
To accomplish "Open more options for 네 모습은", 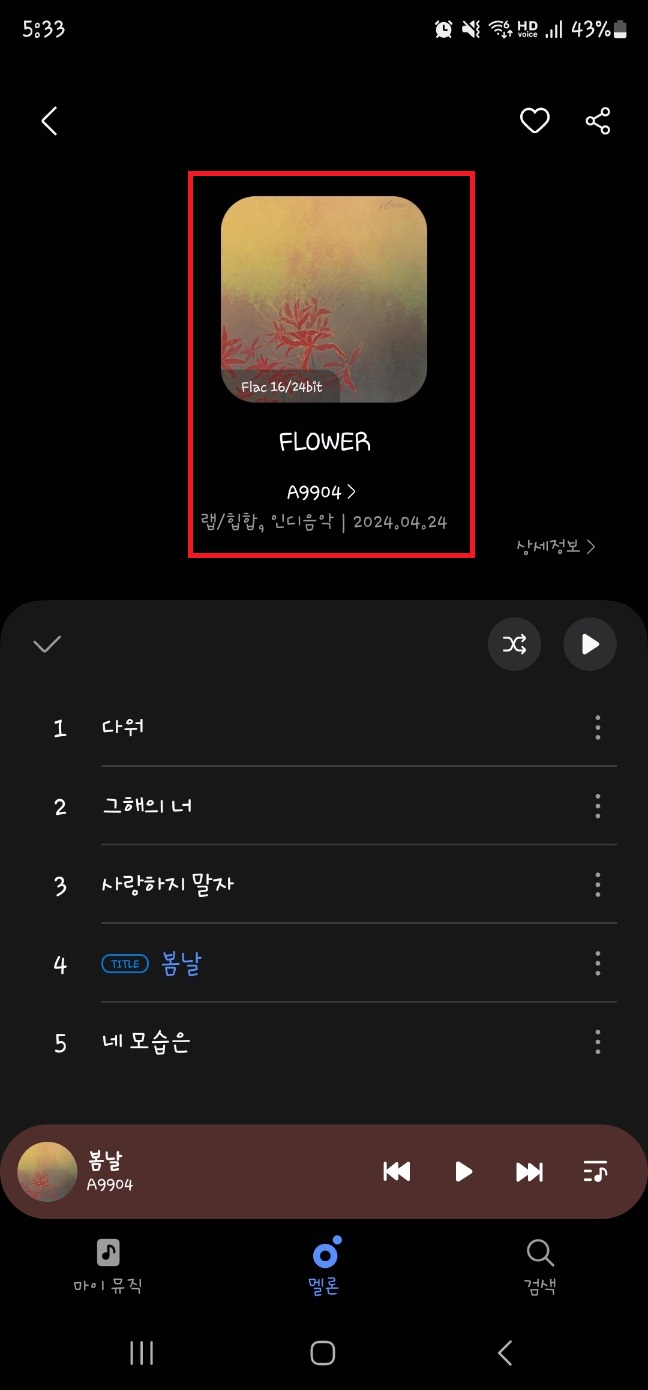I will coord(598,1042).
